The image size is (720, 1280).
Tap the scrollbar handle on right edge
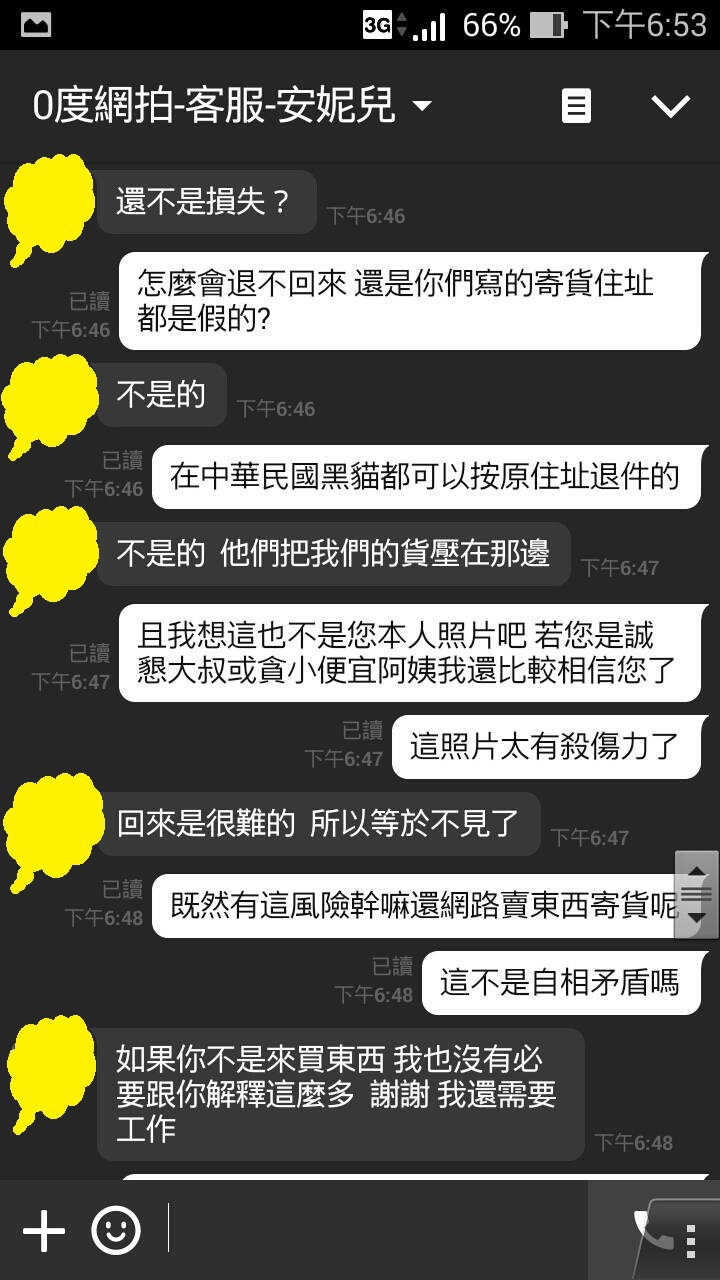[697, 894]
